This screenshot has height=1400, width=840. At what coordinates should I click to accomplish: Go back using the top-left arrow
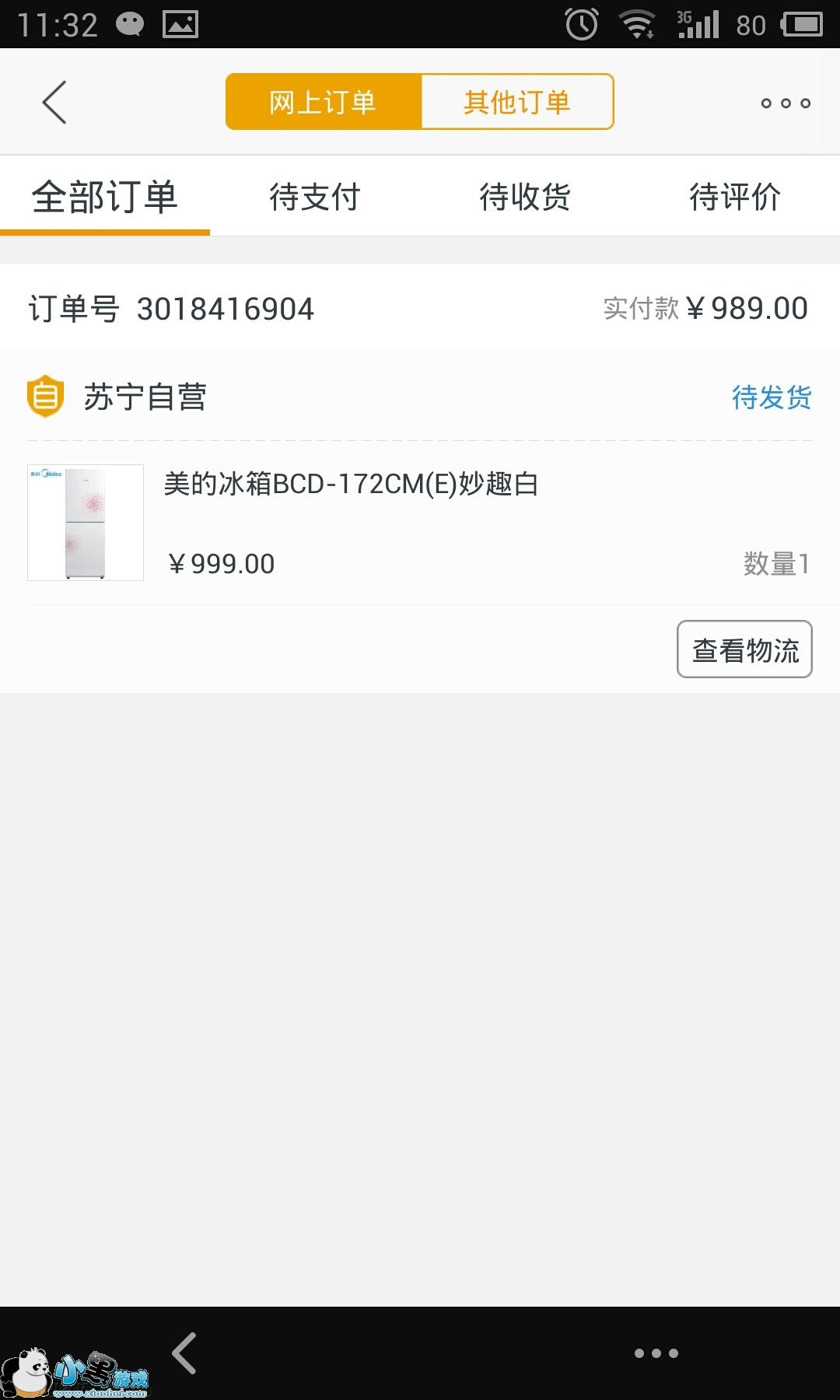tap(54, 102)
